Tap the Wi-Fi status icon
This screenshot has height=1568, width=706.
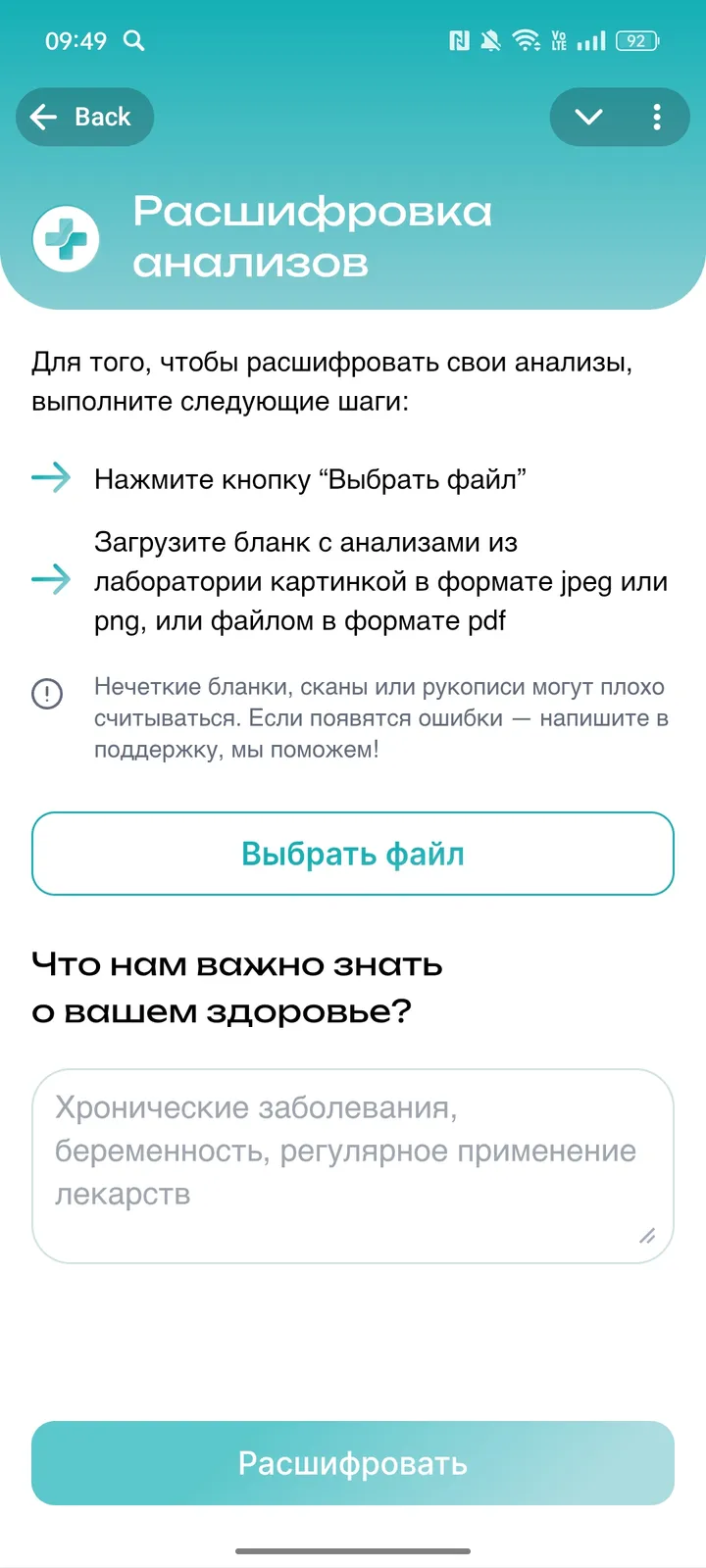click(525, 40)
